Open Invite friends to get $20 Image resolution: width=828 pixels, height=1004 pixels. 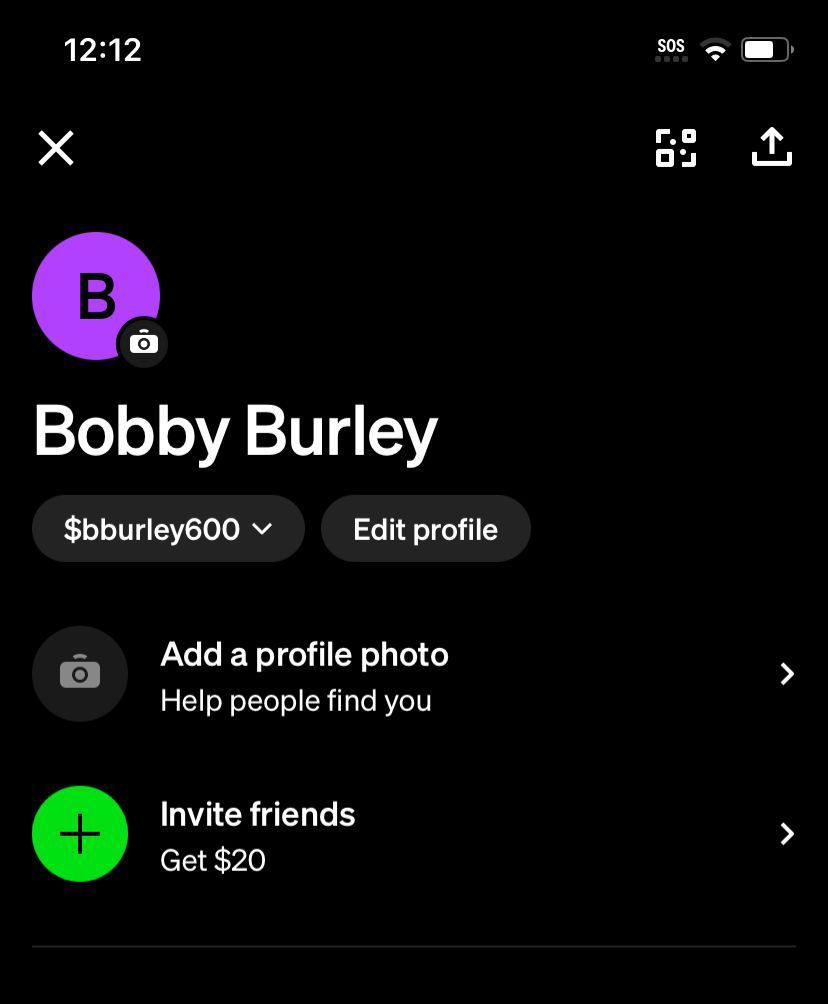coord(413,834)
